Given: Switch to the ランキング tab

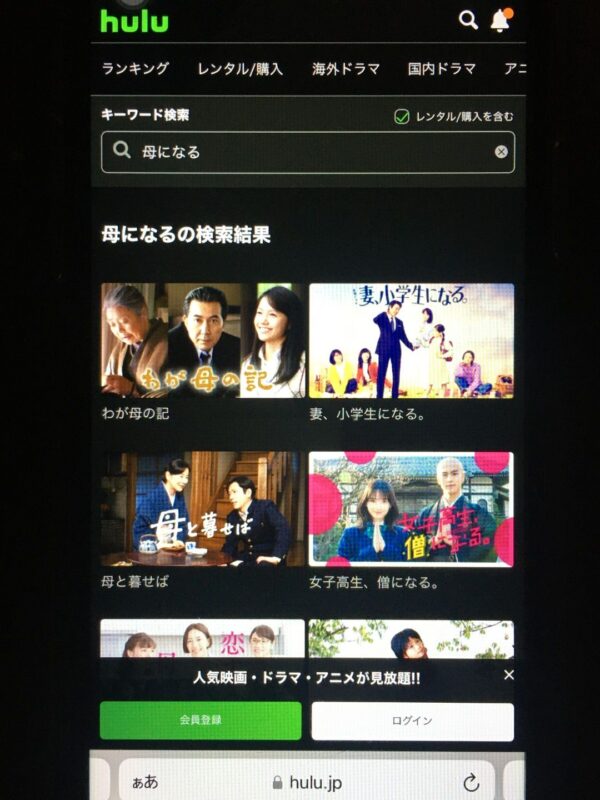Looking at the screenshot, I should tap(135, 69).
